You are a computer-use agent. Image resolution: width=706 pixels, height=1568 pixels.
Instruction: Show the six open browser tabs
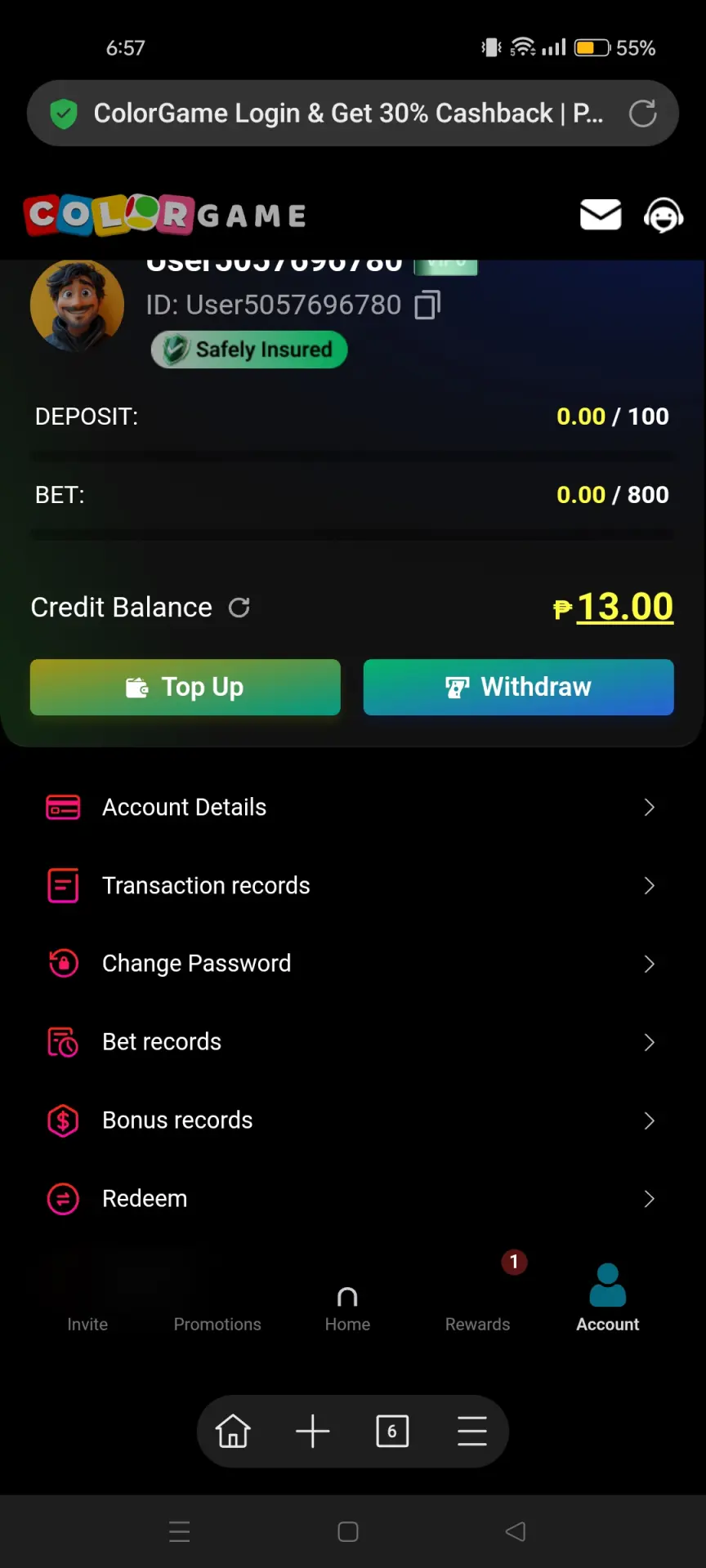(x=392, y=1432)
